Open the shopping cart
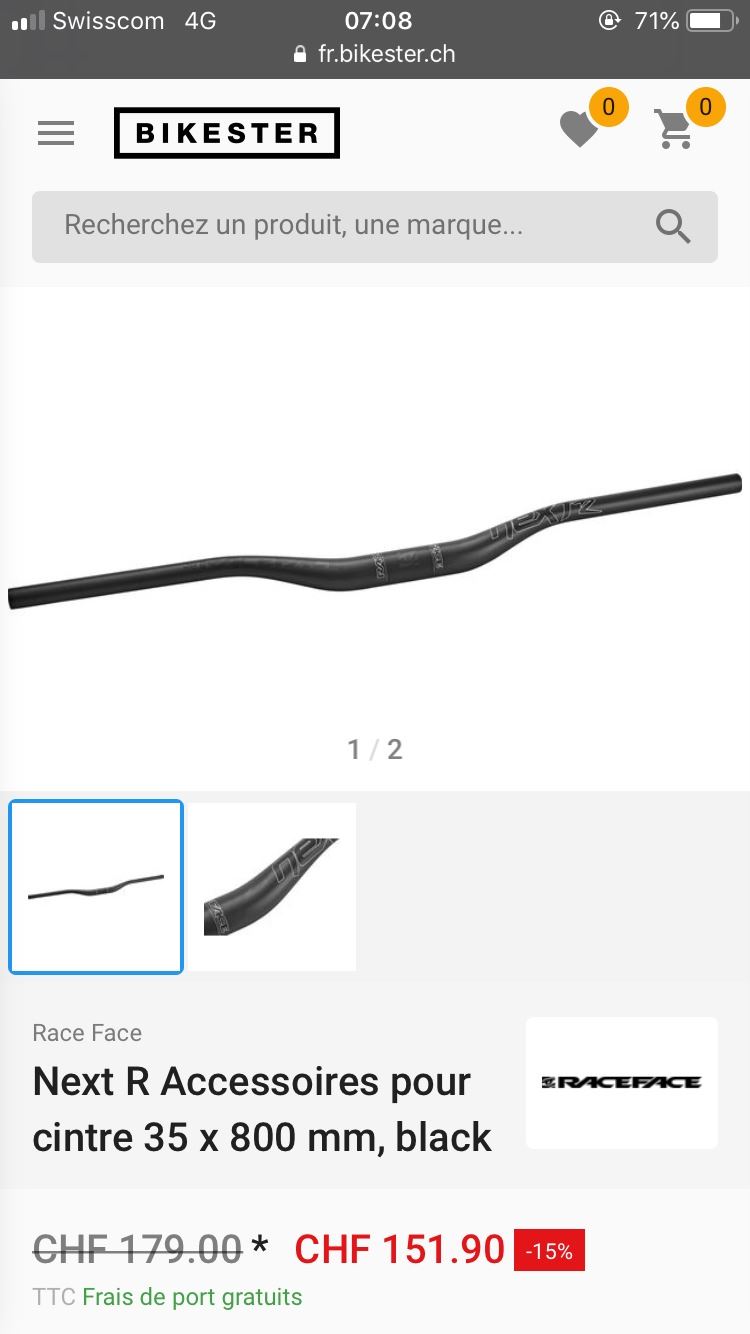Screen dimensions: 750x1334 (675, 130)
